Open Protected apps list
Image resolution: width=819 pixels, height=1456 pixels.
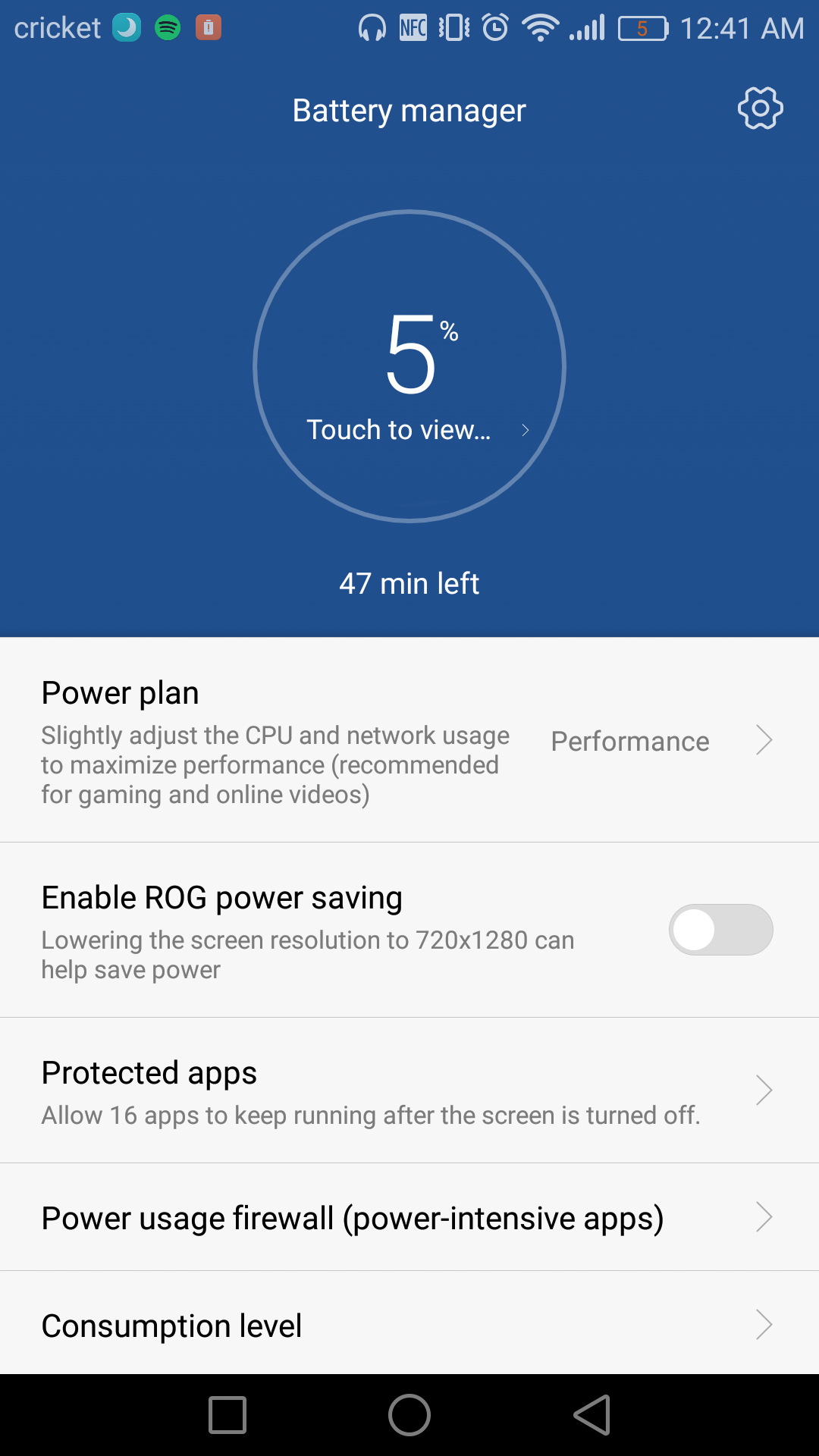pyautogui.click(x=409, y=1090)
